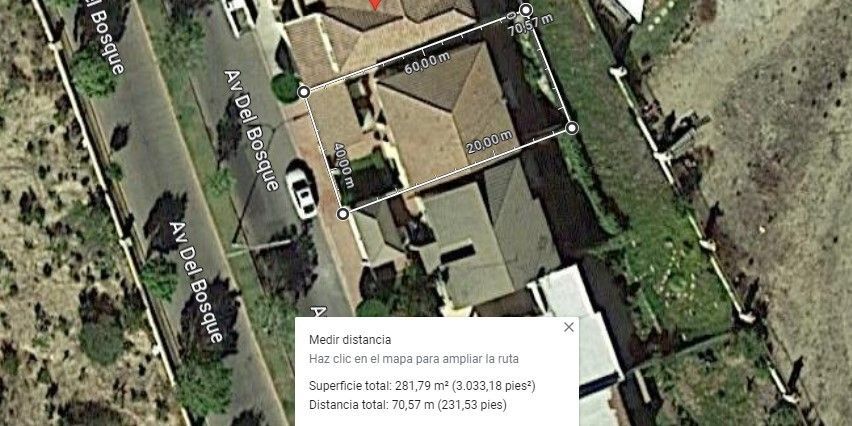Tap the measurement endpoint labeled 70,57 m
Screen dimensions: 852x426
pos(526,10)
